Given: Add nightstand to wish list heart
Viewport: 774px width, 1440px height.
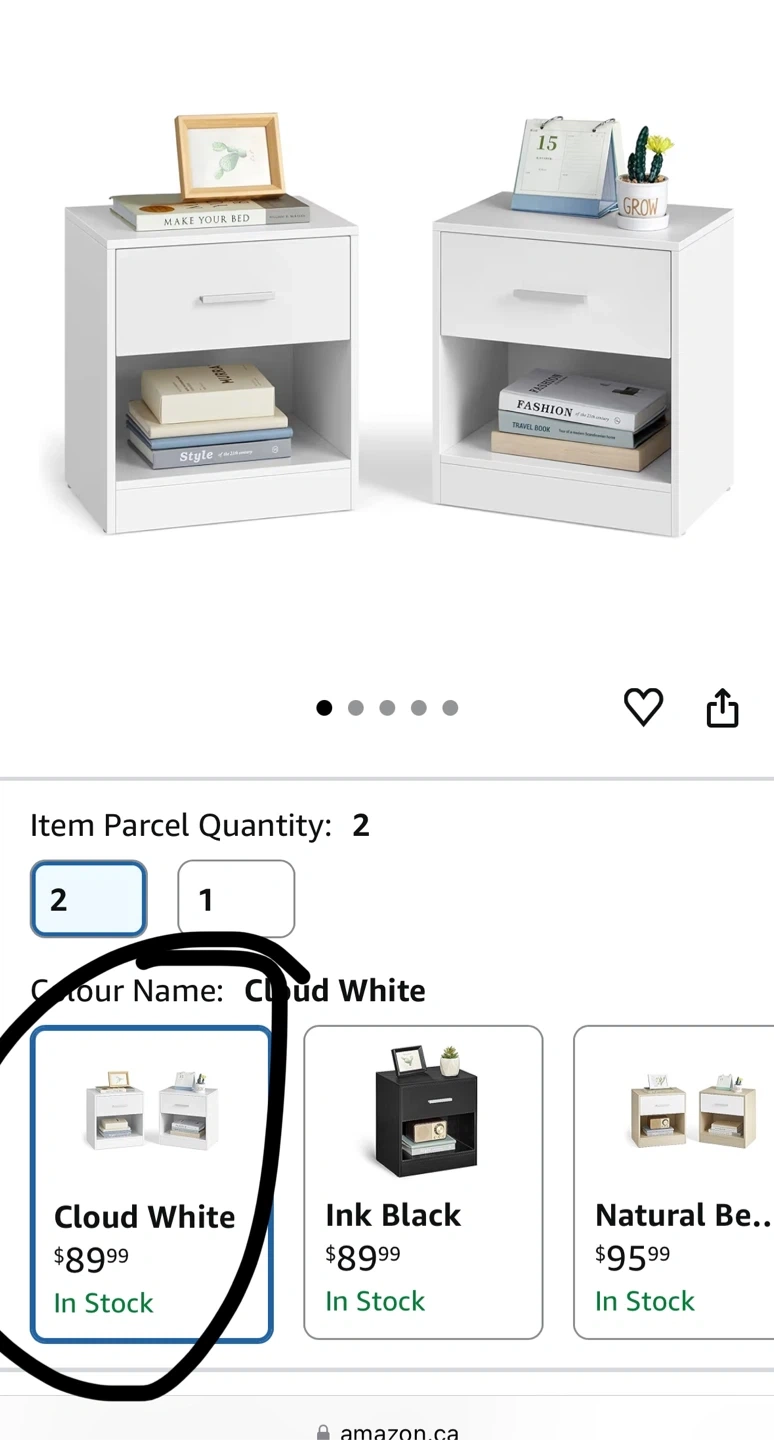Looking at the screenshot, I should pyautogui.click(x=643, y=707).
